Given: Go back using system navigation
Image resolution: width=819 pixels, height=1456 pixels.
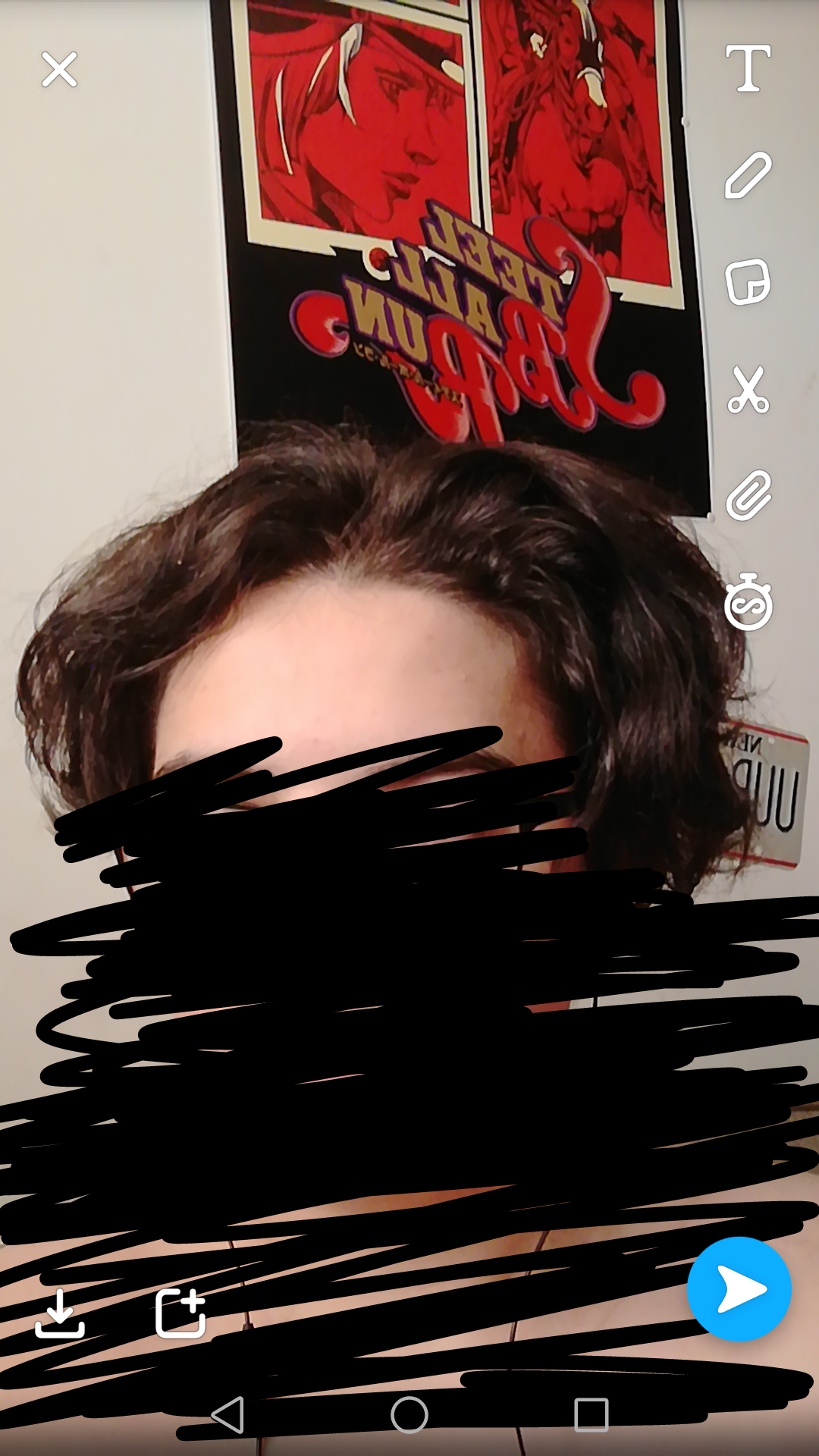Looking at the screenshot, I should [x=227, y=1415].
